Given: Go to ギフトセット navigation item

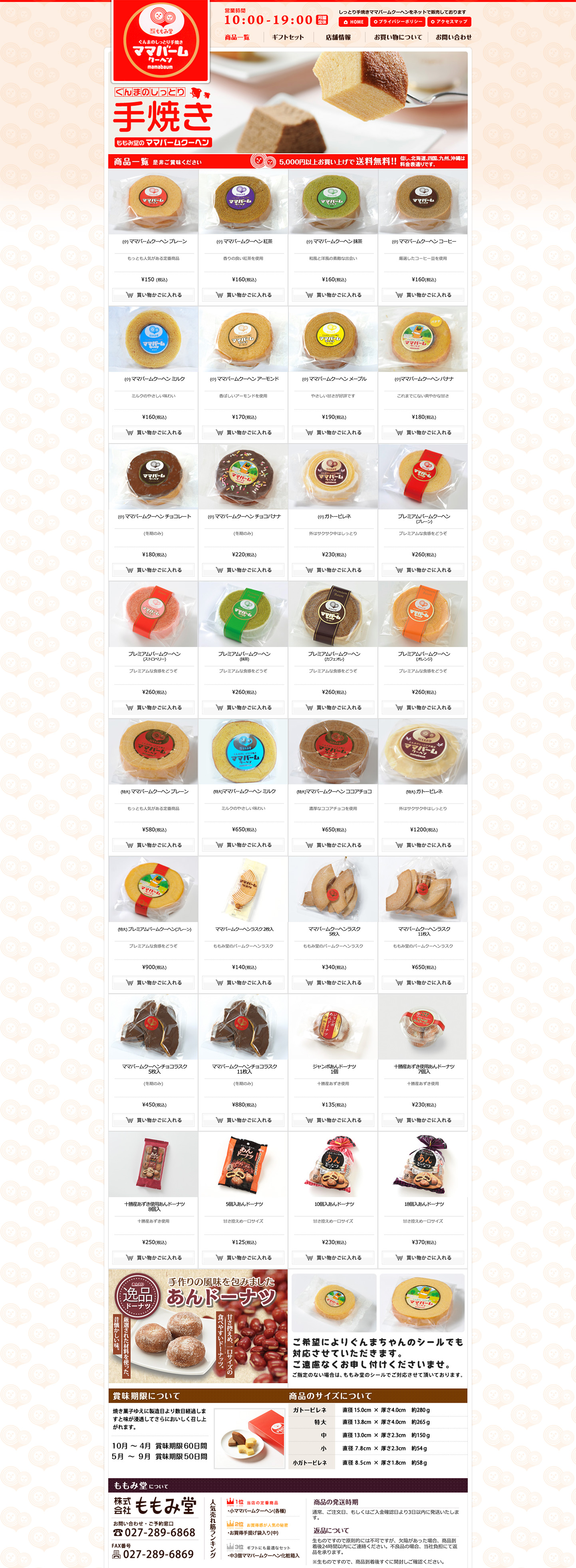Looking at the screenshot, I should pyautogui.click(x=287, y=37).
